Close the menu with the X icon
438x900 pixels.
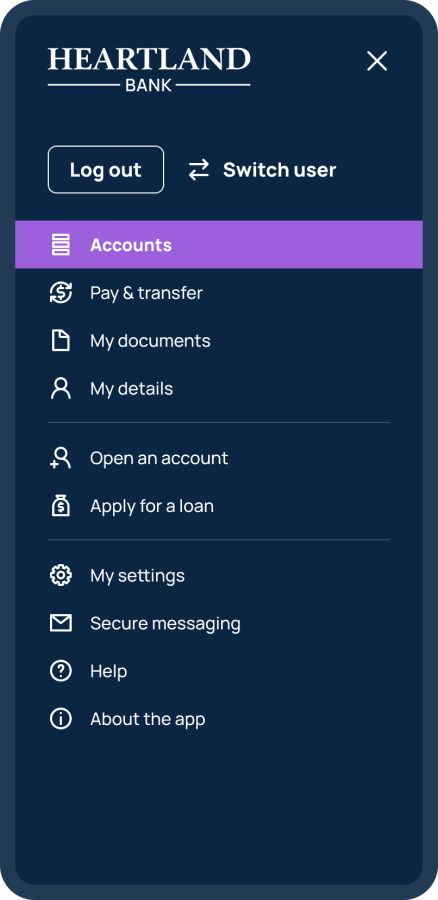pos(377,61)
